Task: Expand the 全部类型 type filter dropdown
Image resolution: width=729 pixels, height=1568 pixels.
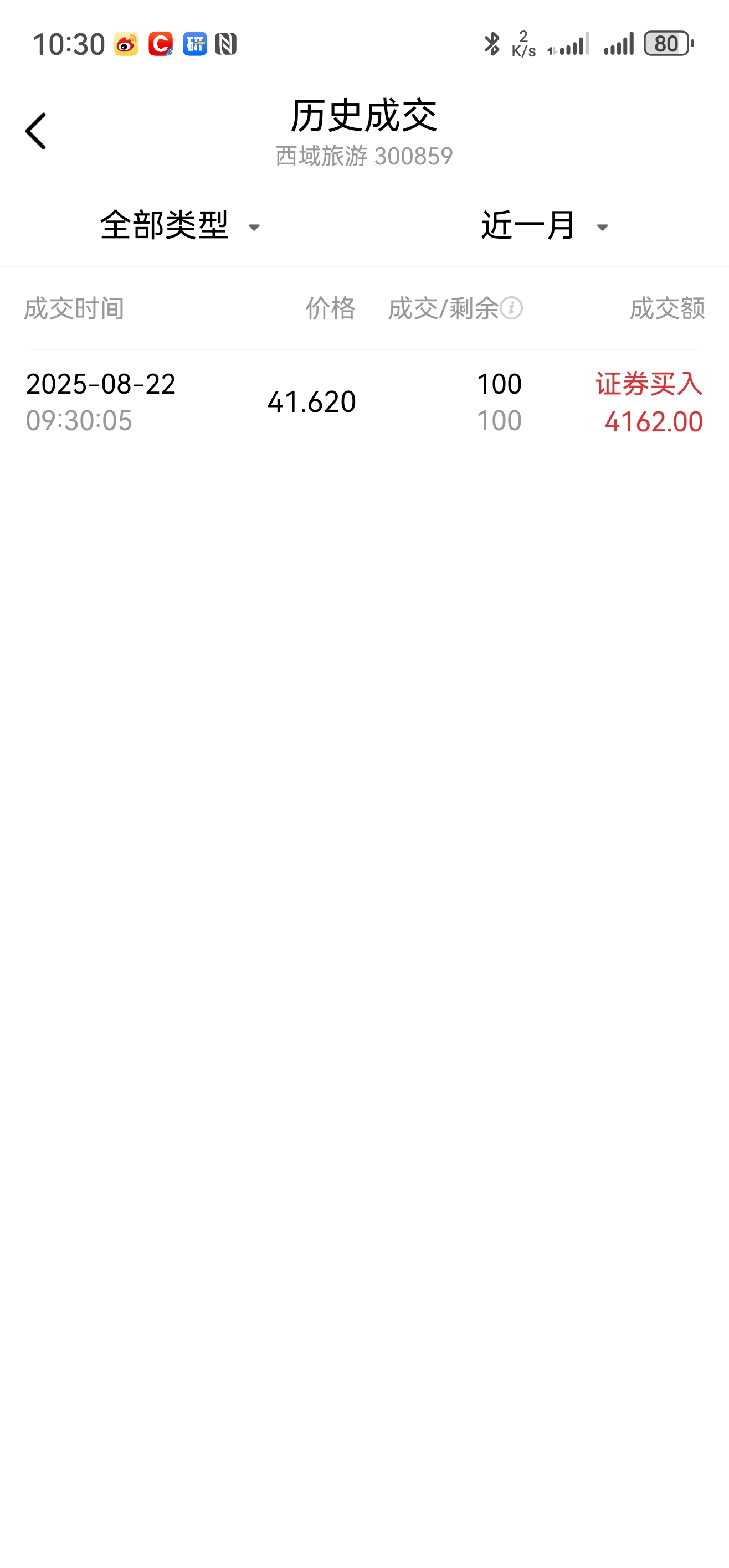Action: click(x=181, y=226)
